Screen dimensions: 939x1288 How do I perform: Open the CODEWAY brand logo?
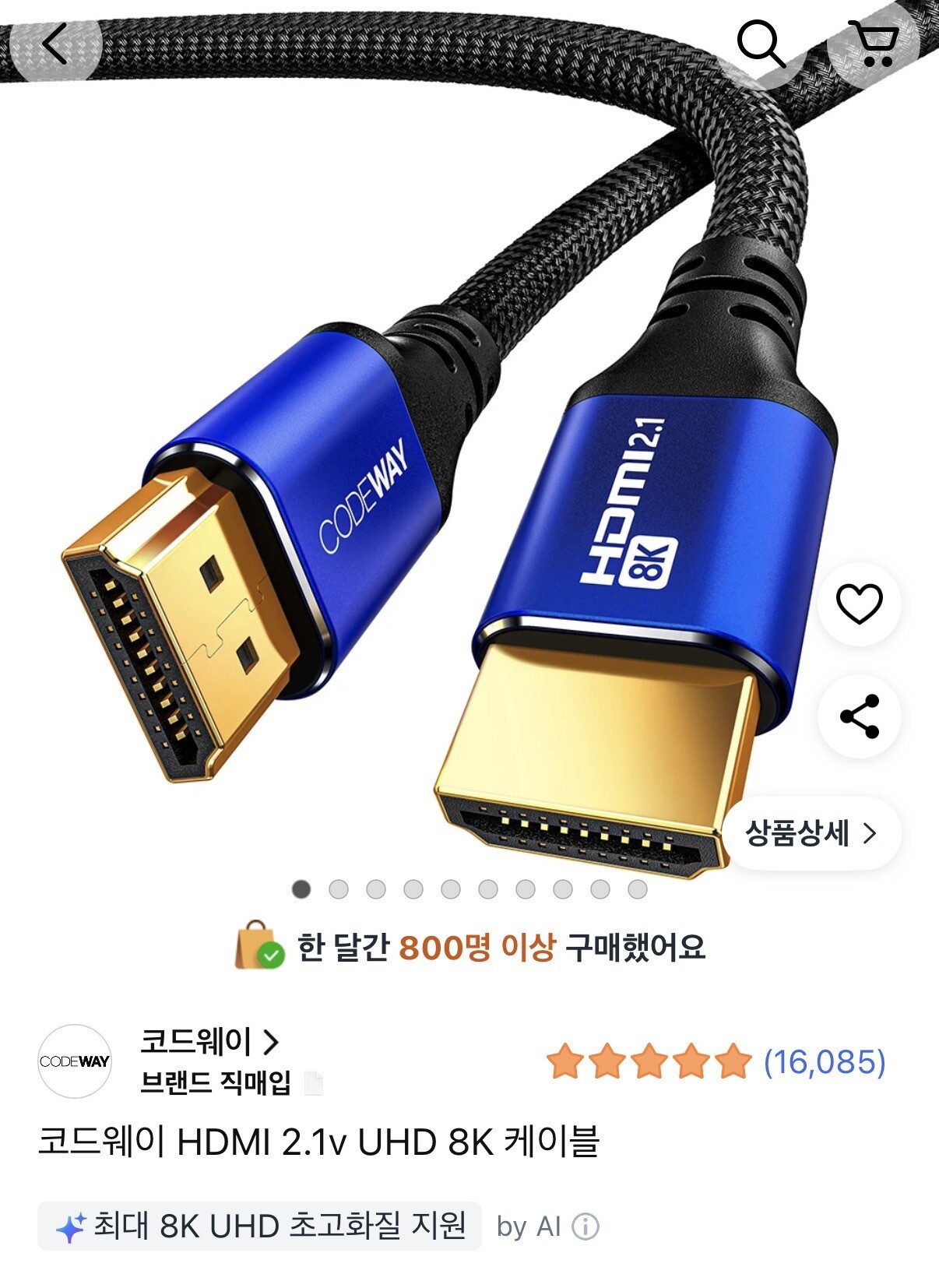tap(75, 1061)
